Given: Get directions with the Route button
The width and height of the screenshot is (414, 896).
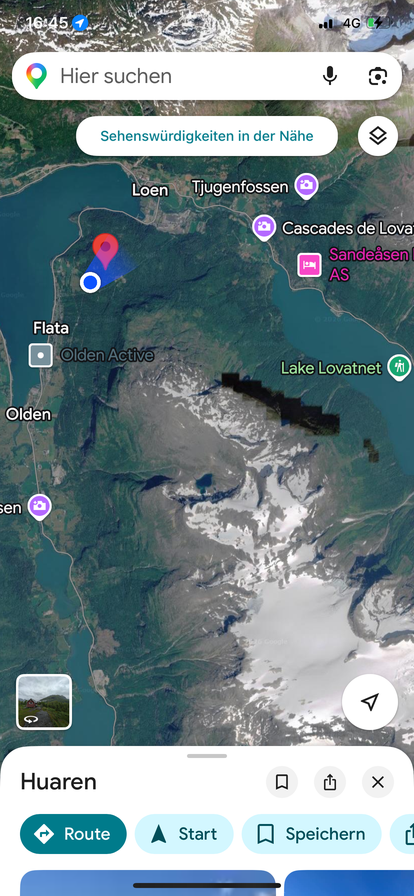Looking at the screenshot, I should tap(73, 834).
